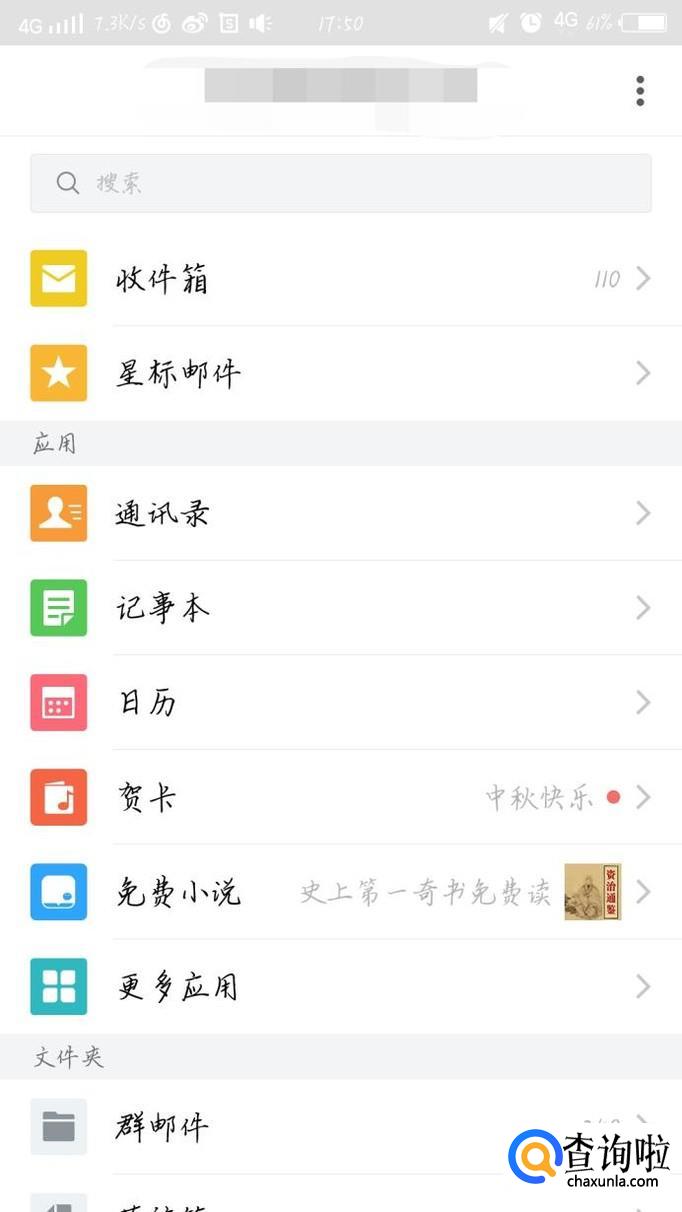Viewport: 682px width, 1212px height.
Task: Go to 通讯录 contacts
Action: click(340, 513)
